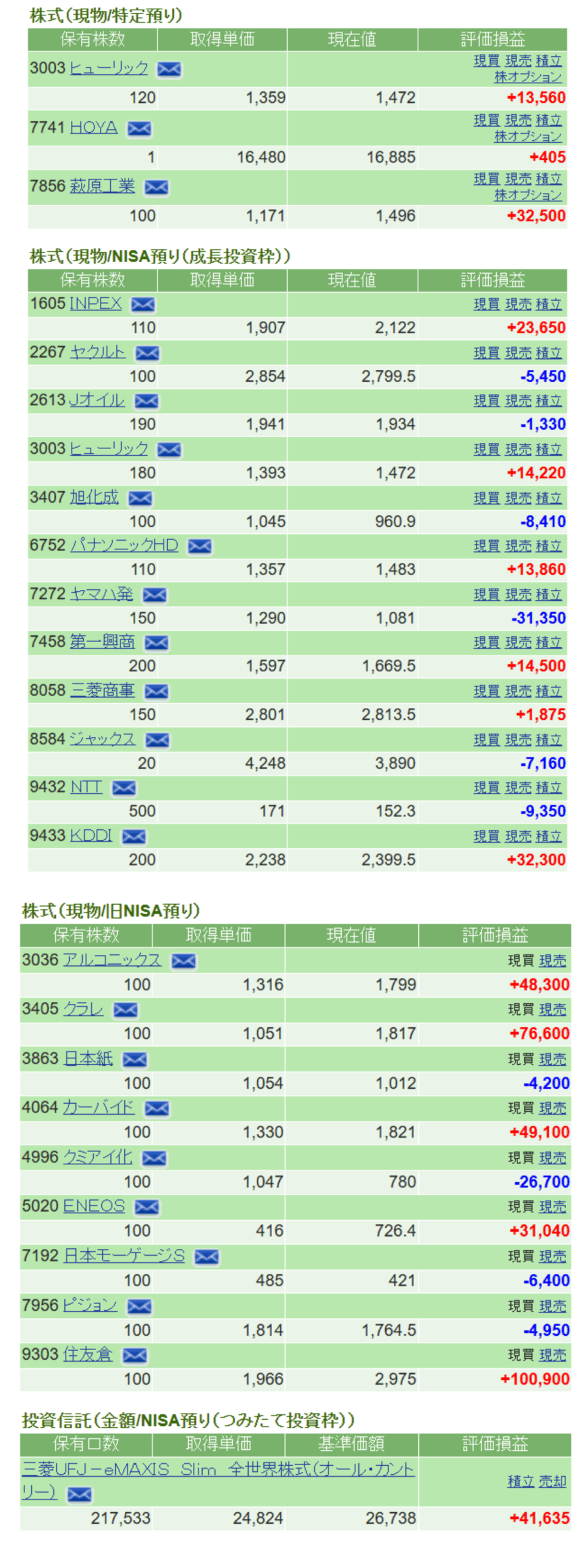Tap 積立 link for 2613 Jオイル
Viewport: 588px width, 1568px height.
point(548,401)
